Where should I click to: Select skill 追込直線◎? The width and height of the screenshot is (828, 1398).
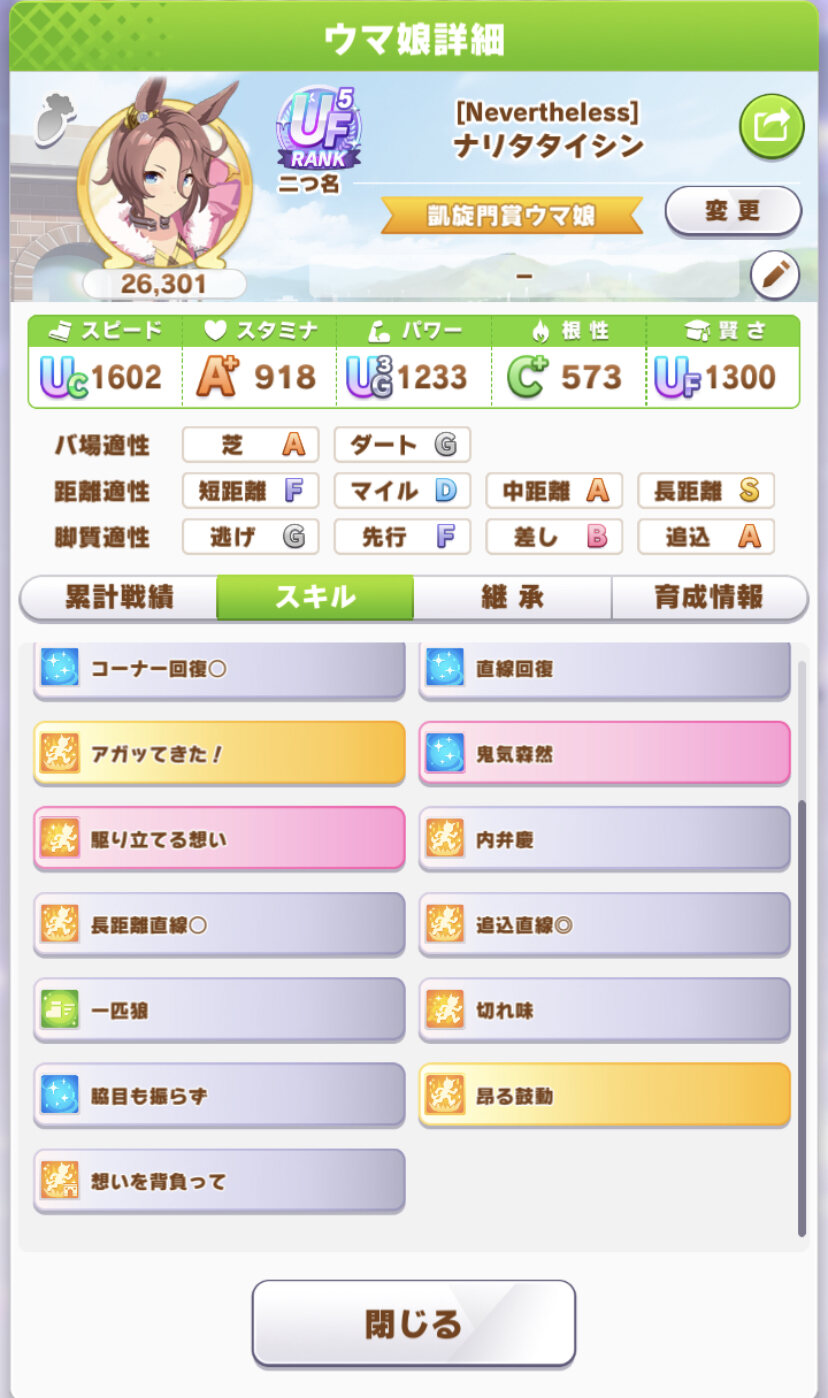[x=604, y=924]
